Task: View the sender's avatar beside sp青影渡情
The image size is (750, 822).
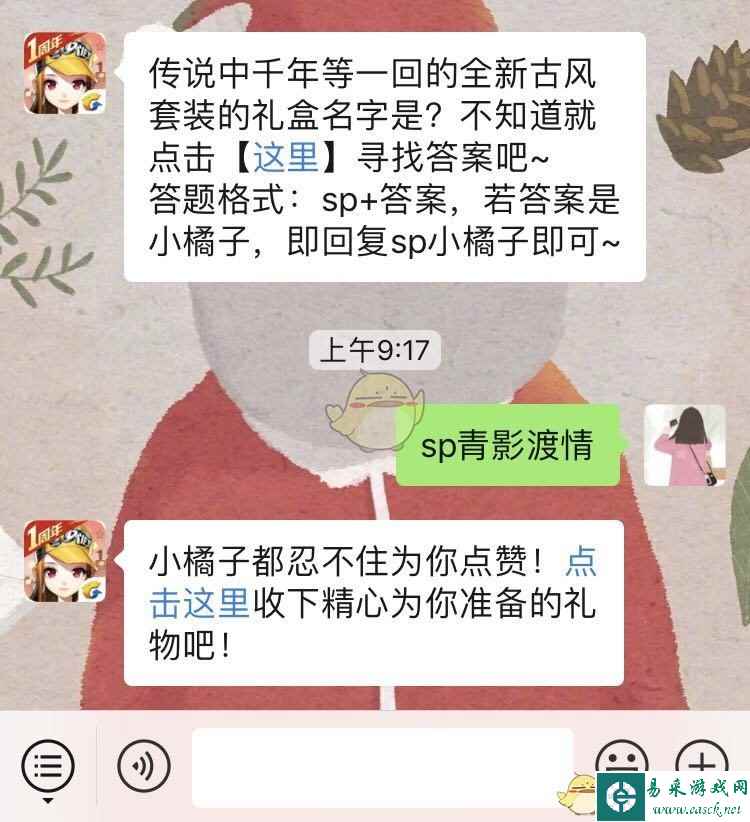Action: [684, 445]
